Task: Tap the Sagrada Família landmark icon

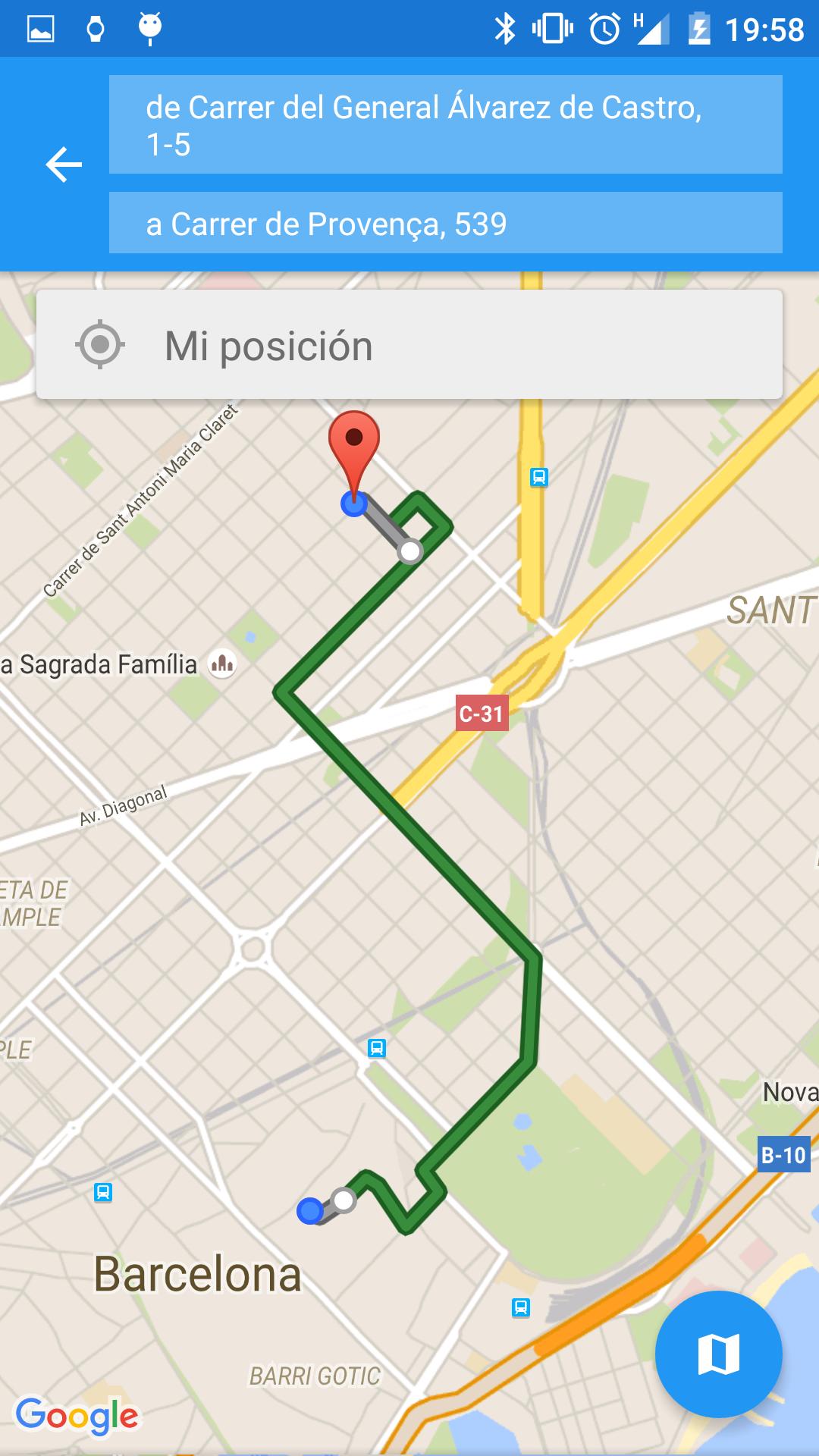Action: pos(222,662)
